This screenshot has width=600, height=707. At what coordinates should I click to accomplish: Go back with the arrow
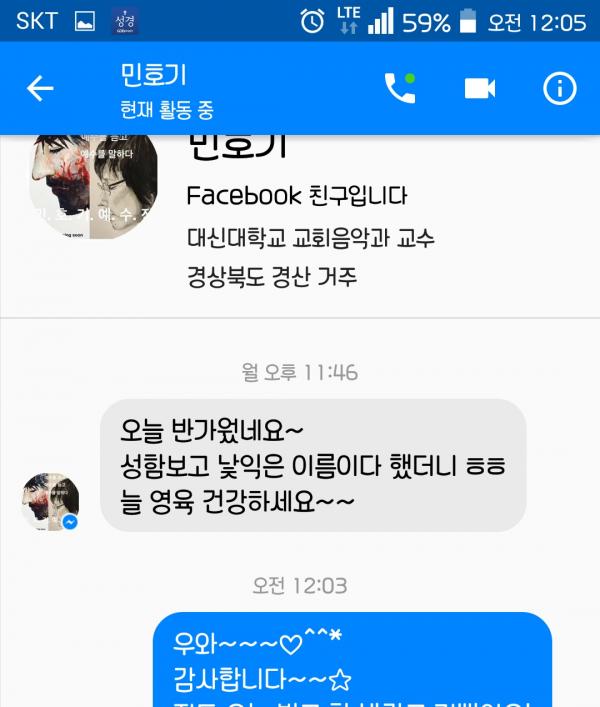click(40, 89)
